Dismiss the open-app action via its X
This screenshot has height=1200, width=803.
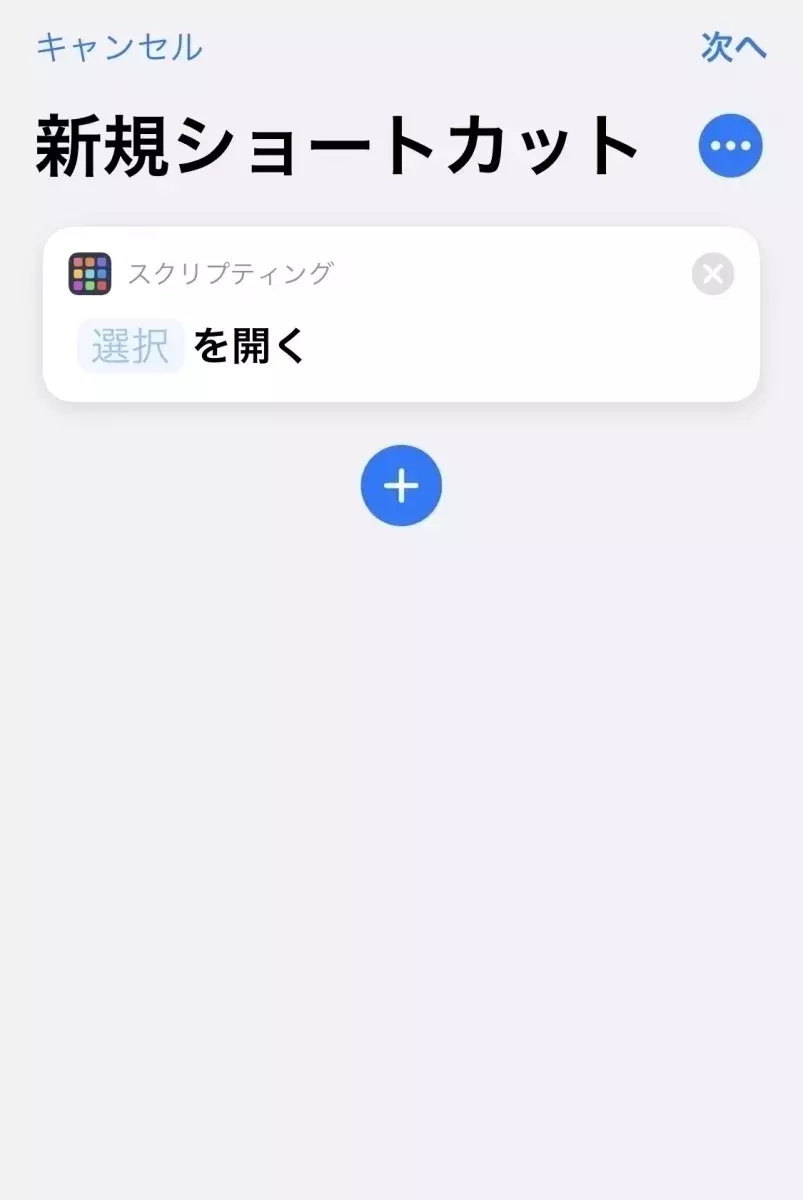coord(713,274)
